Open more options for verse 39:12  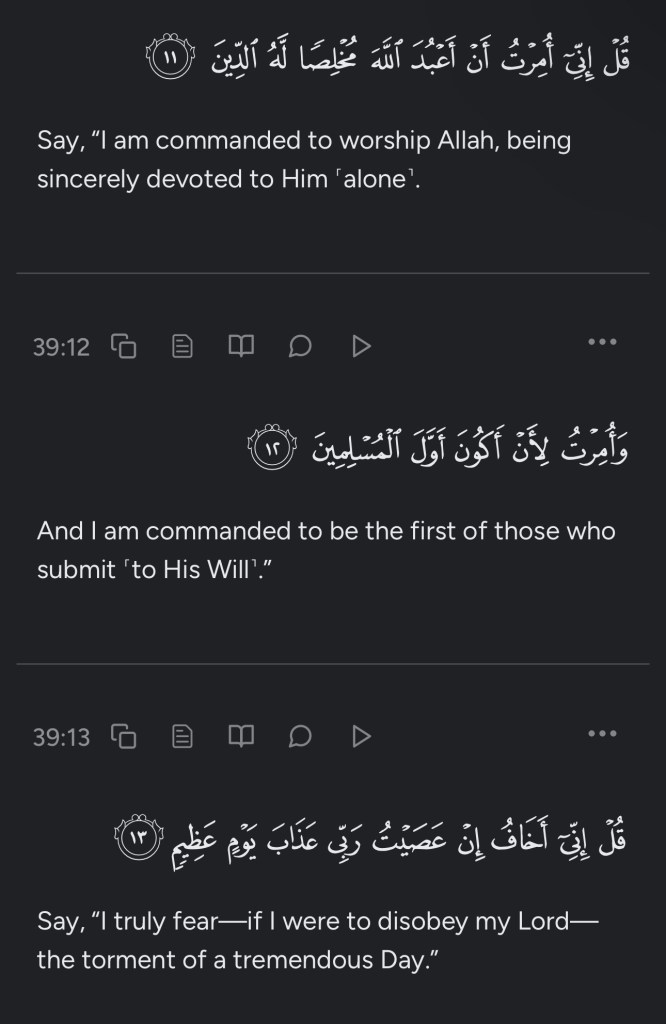pos(602,343)
